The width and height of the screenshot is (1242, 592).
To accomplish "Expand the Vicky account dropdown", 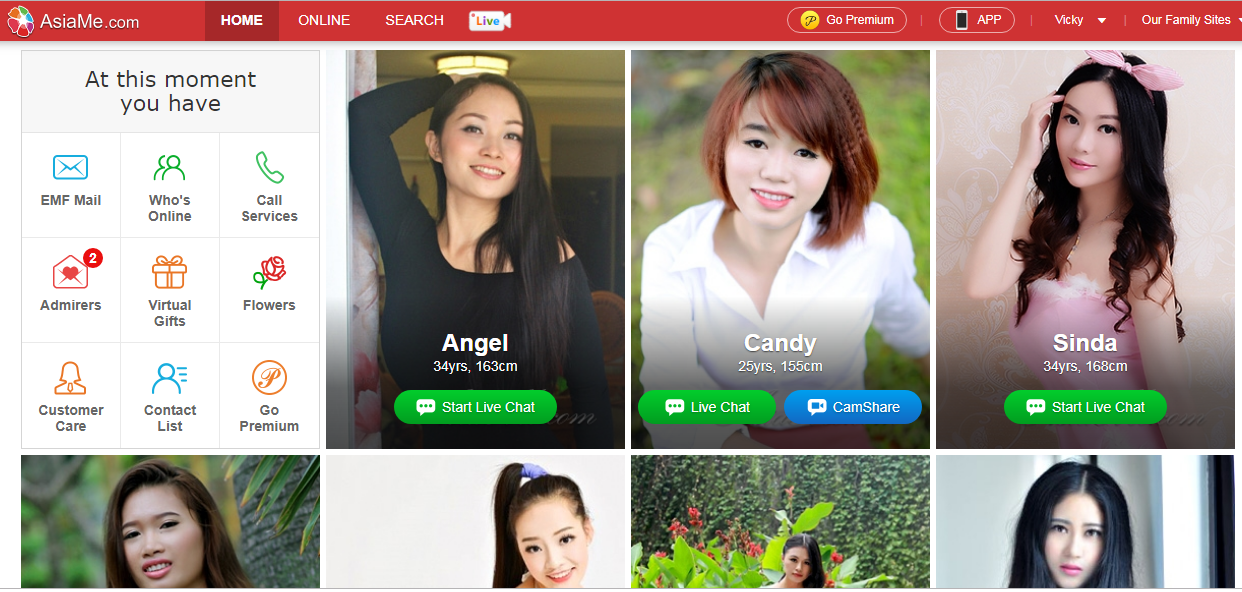I will click(x=1080, y=20).
